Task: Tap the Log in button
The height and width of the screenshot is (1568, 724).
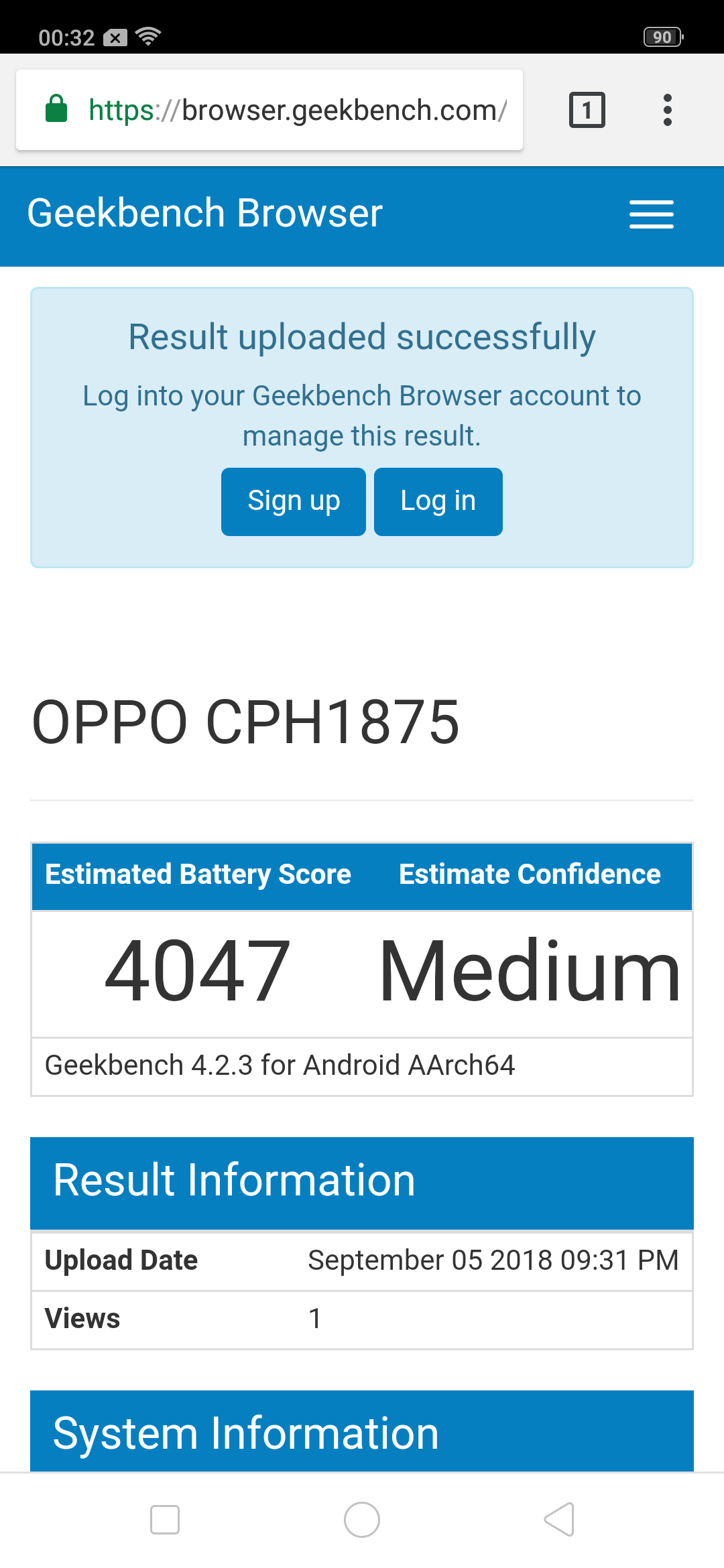Action: (x=438, y=501)
